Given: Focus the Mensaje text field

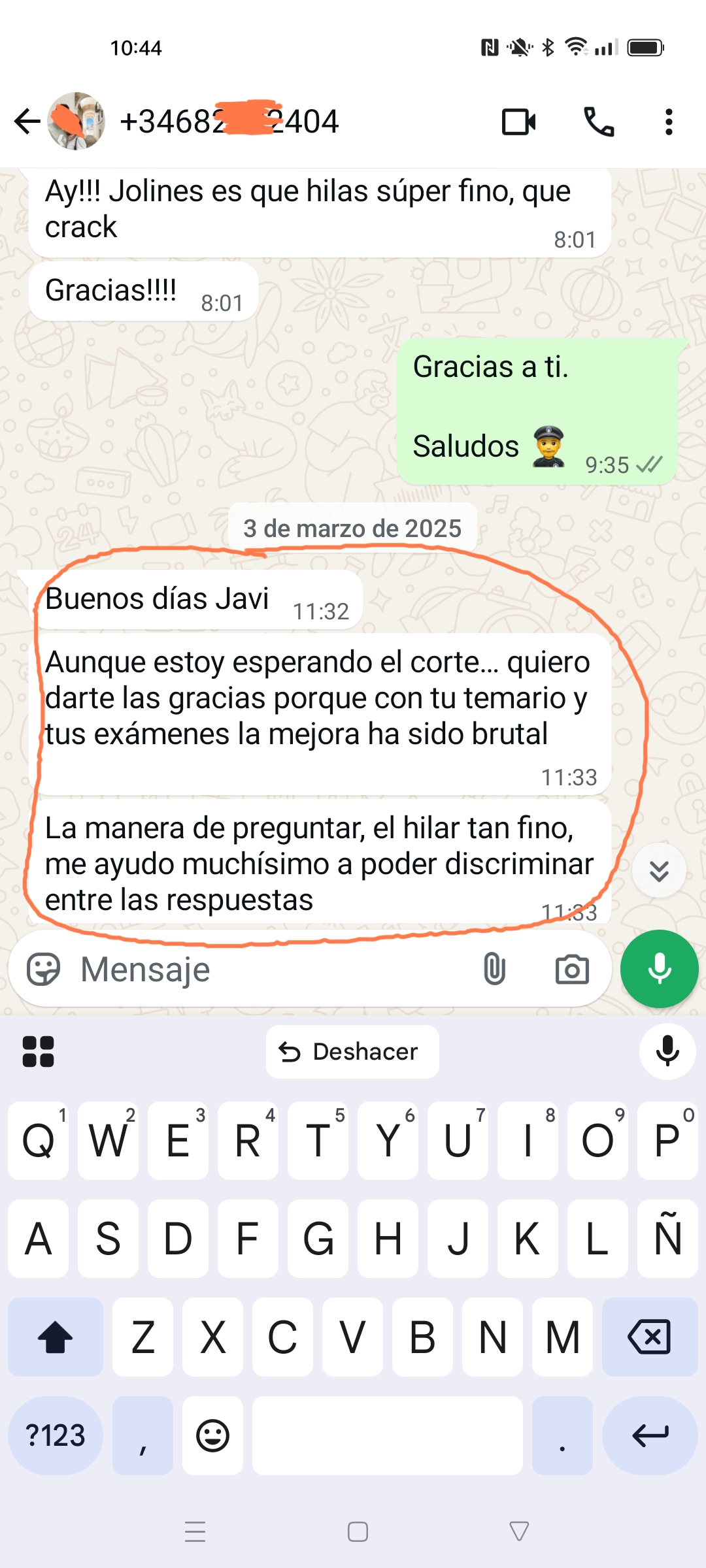Looking at the screenshot, I should [x=261, y=969].
